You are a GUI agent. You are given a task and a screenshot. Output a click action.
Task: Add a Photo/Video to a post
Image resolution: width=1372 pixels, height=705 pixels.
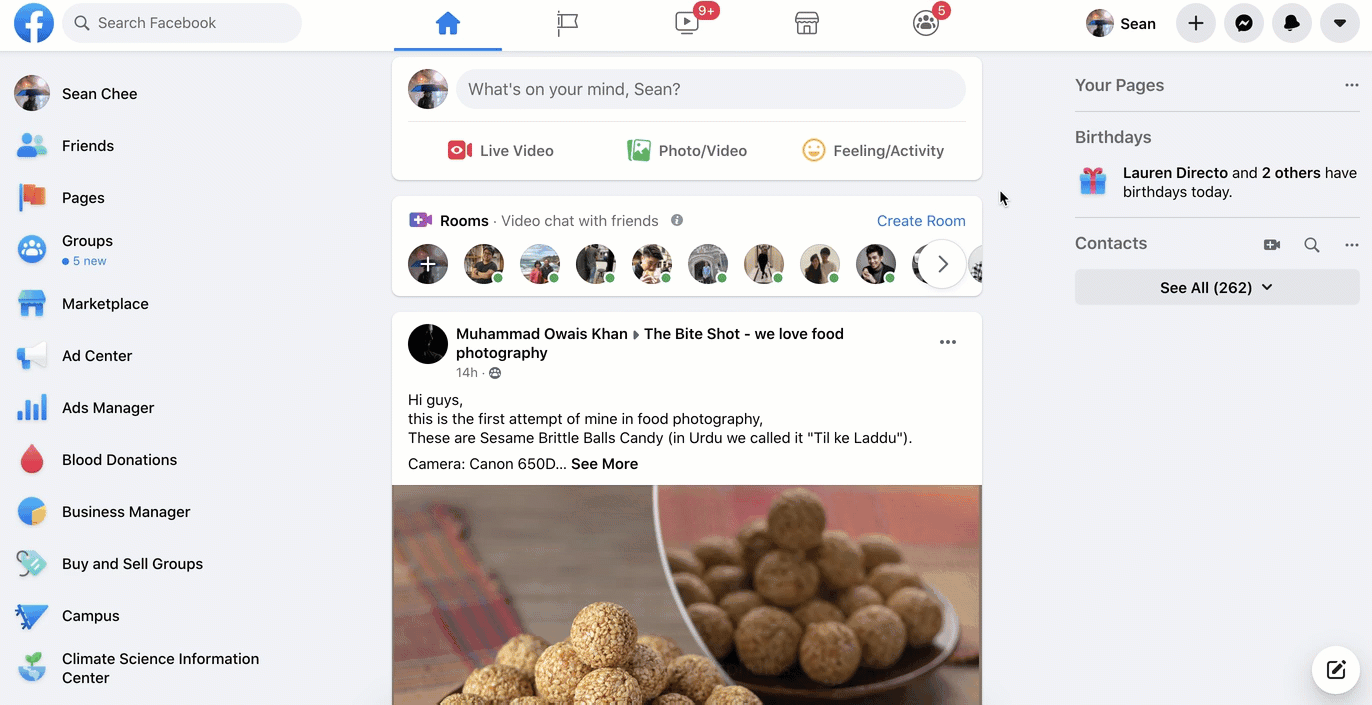coord(687,151)
